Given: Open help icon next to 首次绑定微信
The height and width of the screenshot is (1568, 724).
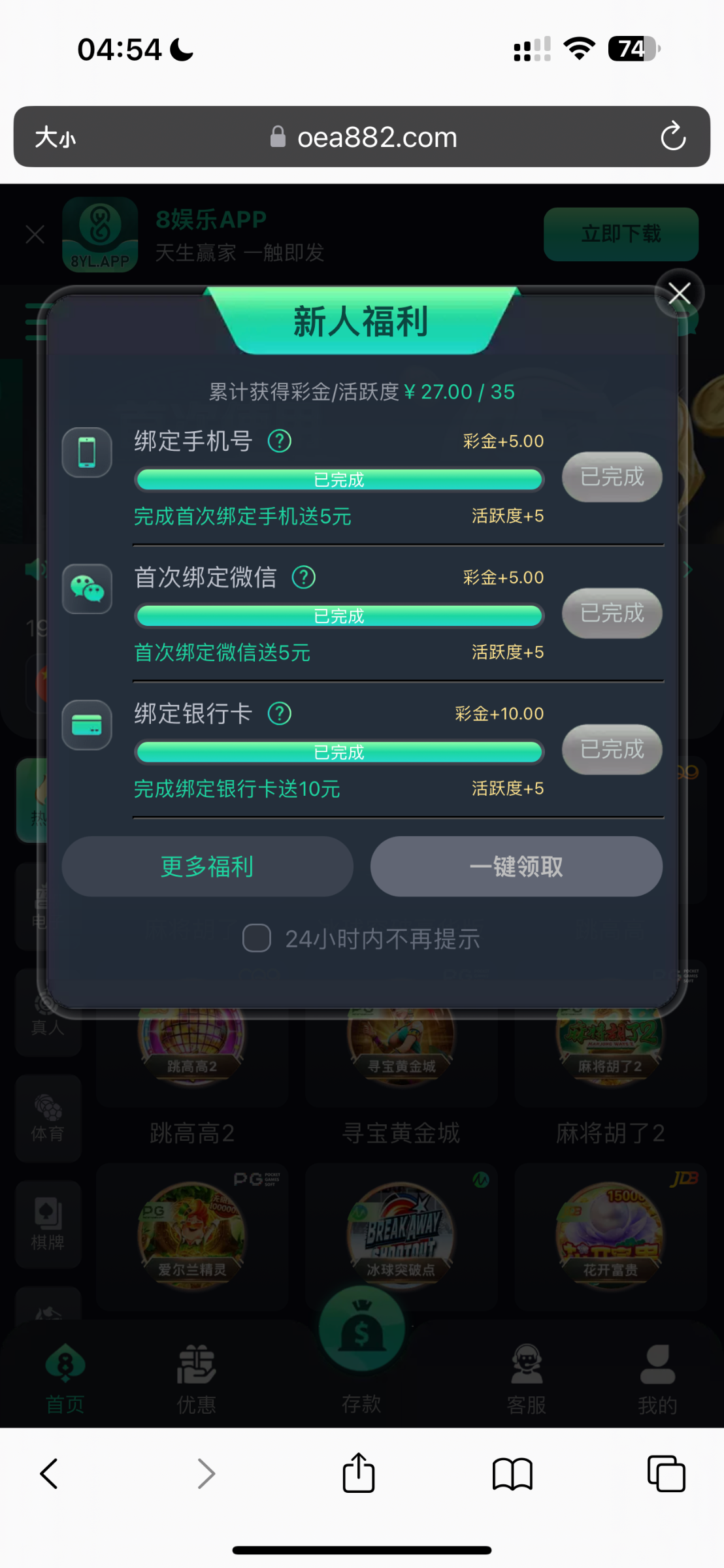Looking at the screenshot, I should pyautogui.click(x=304, y=578).
